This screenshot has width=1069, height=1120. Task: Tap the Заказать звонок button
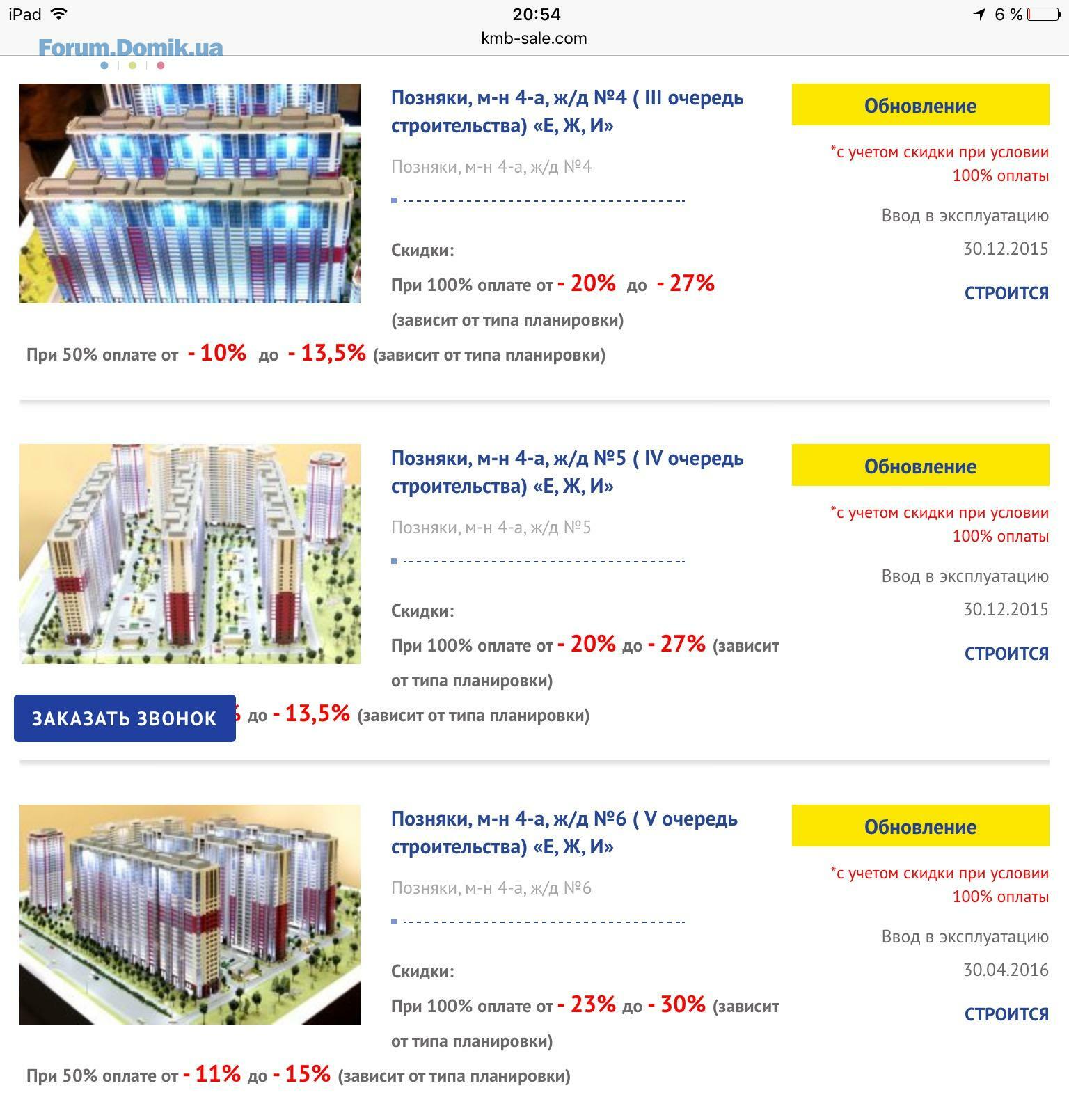point(125,718)
